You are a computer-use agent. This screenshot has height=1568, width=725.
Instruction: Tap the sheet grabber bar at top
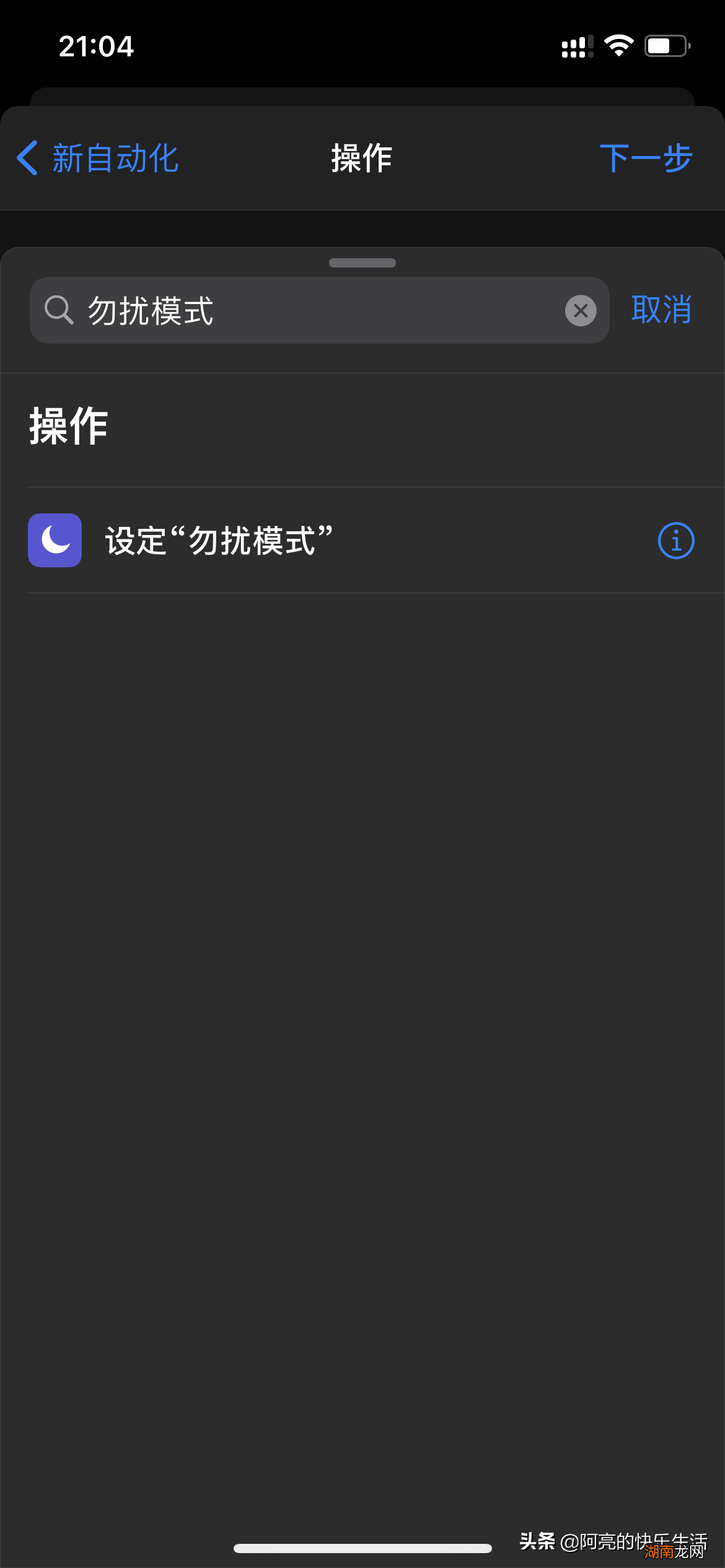[362, 263]
